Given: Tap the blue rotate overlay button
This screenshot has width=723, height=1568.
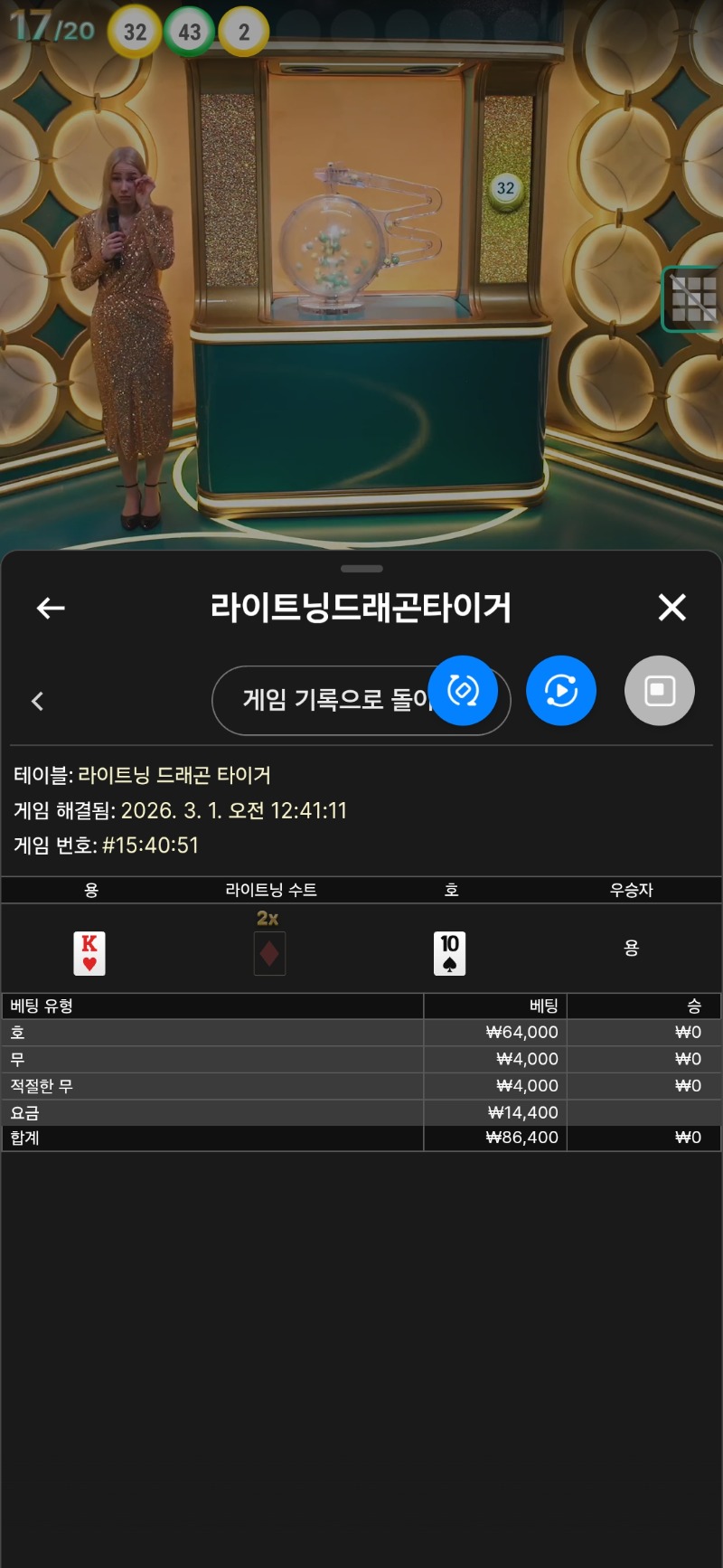Looking at the screenshot, I should point(463,691).
